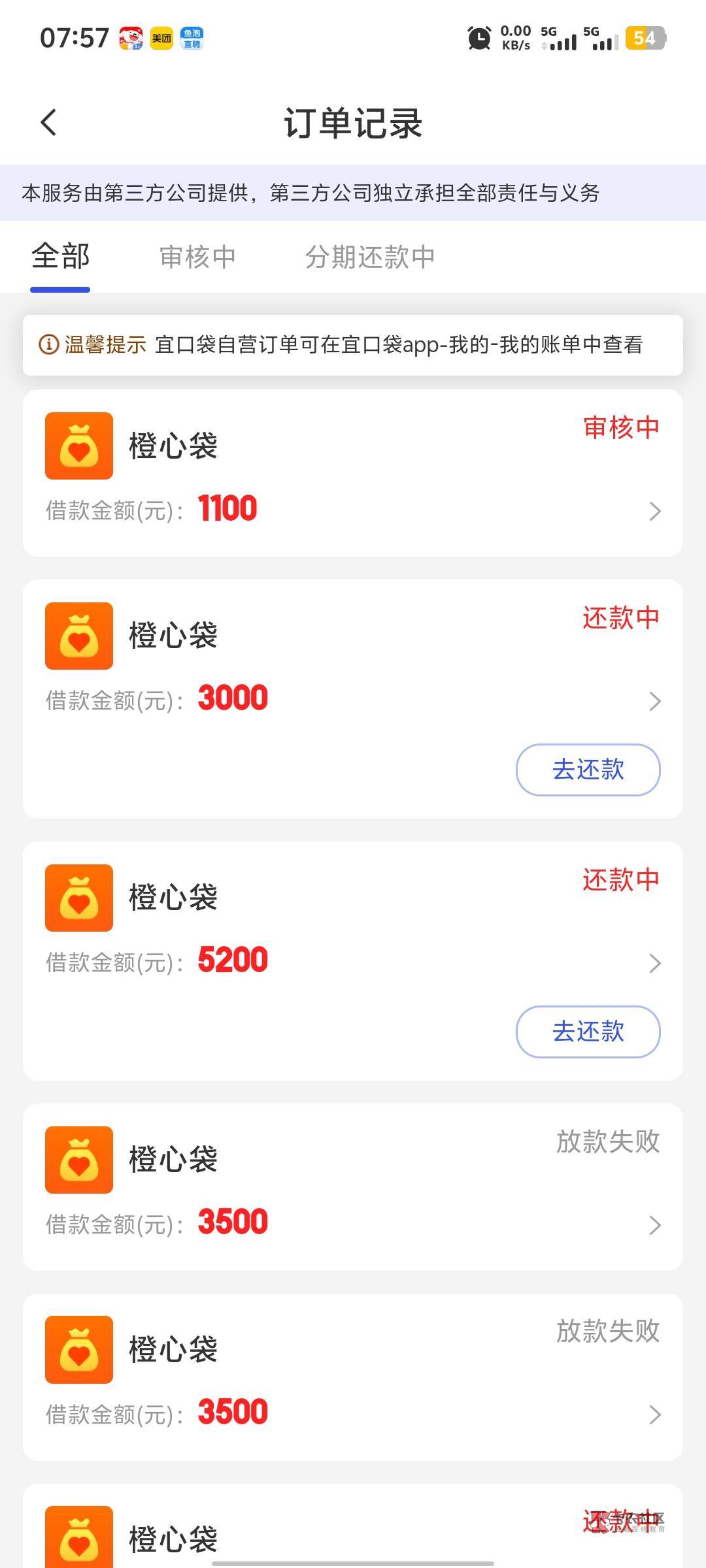
Task: Switch to the 分期还款中 tab
Action: click(370, 257)
